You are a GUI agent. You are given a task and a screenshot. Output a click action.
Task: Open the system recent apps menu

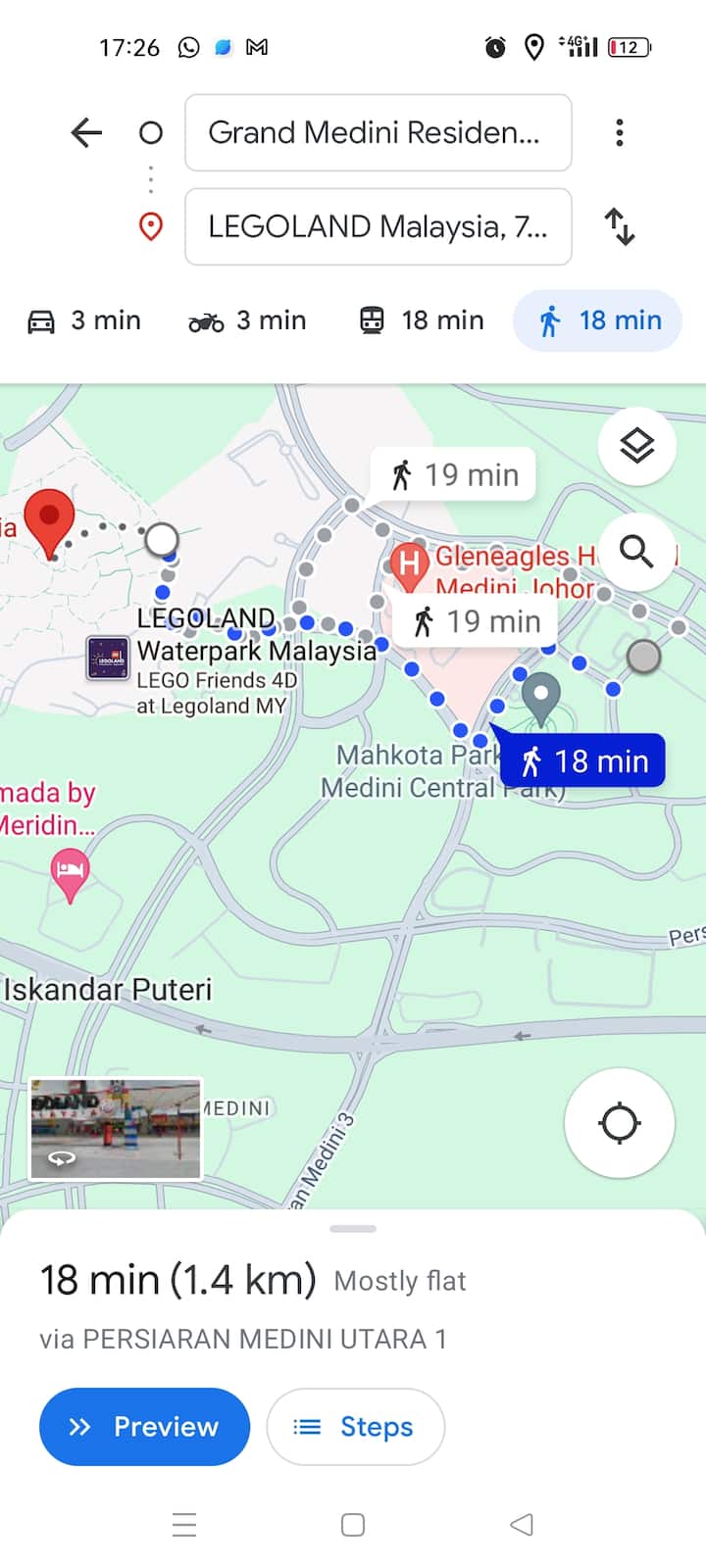click(184, 1525)
